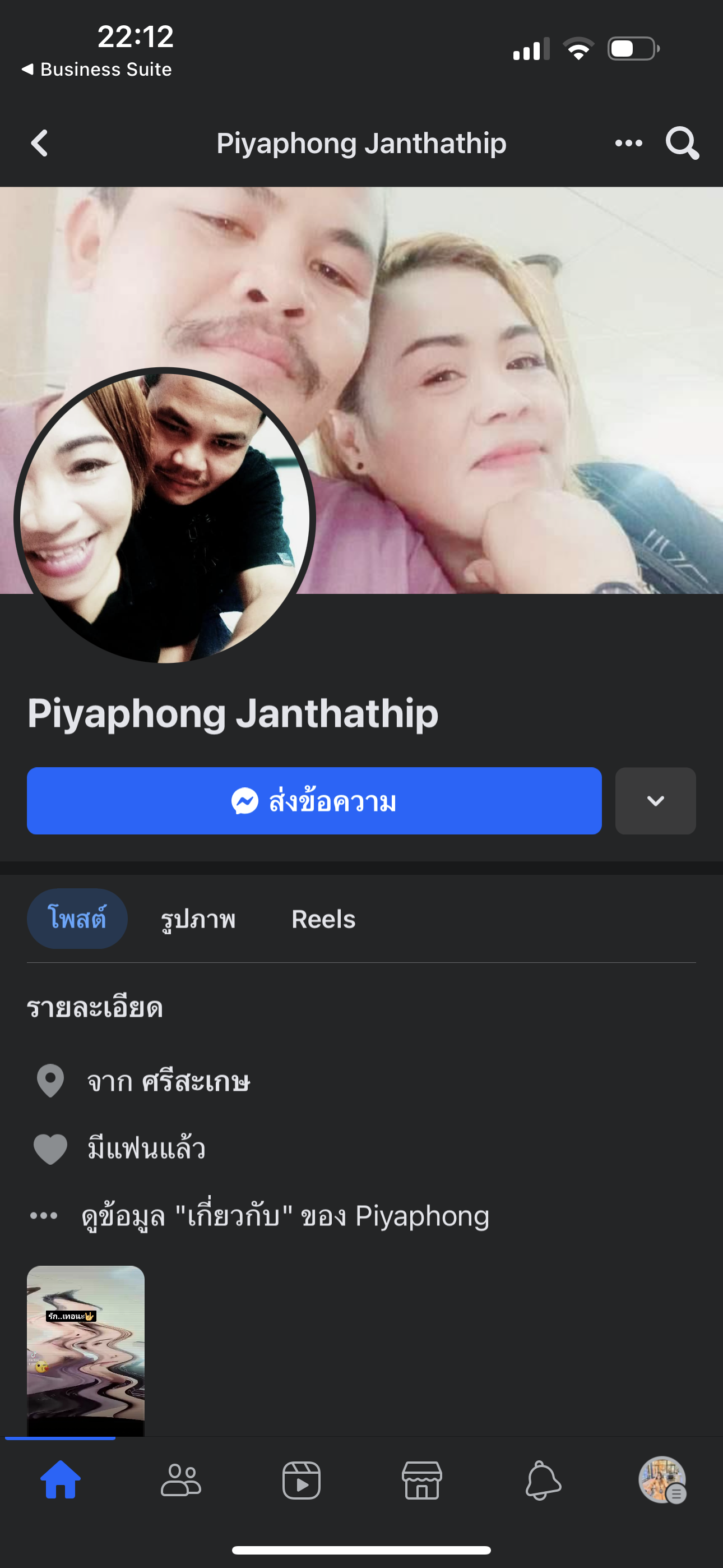Viewport: 723px width, 1568px height.
Task: Return to Business Suite app
Action: tap(98, 70)
